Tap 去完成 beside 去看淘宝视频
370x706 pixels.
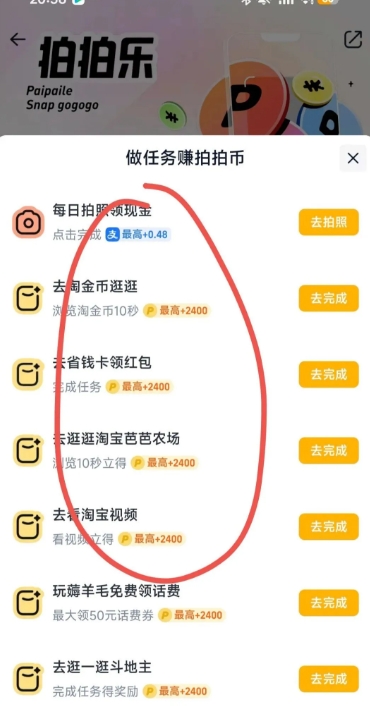pyautogui.click(x=329, y=526)
